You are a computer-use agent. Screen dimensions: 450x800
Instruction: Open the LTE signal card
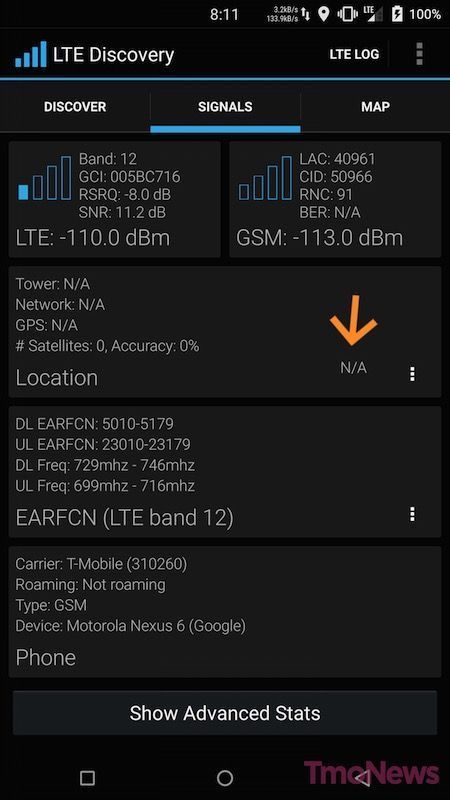point(115,199)
